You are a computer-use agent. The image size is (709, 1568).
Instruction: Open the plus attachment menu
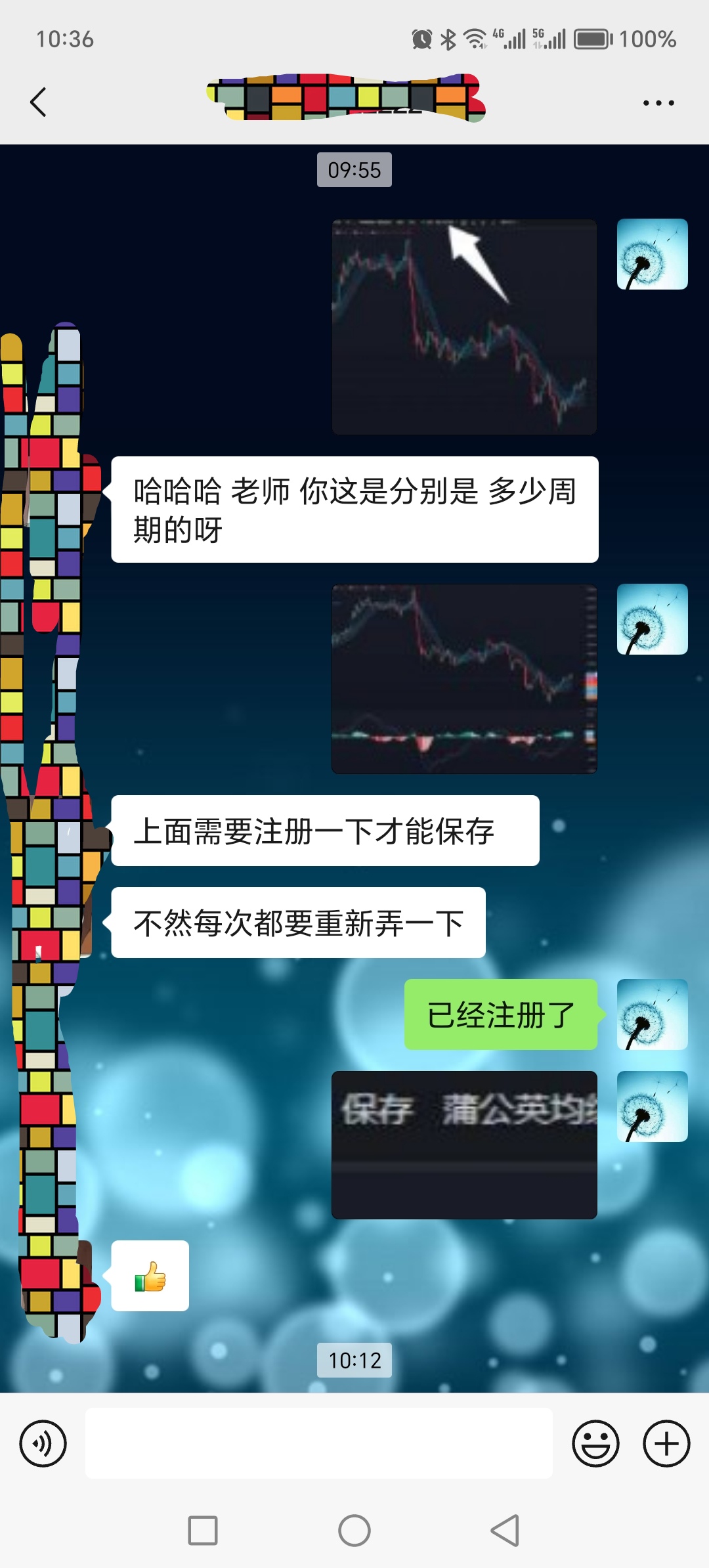(x=666, y=1443)
